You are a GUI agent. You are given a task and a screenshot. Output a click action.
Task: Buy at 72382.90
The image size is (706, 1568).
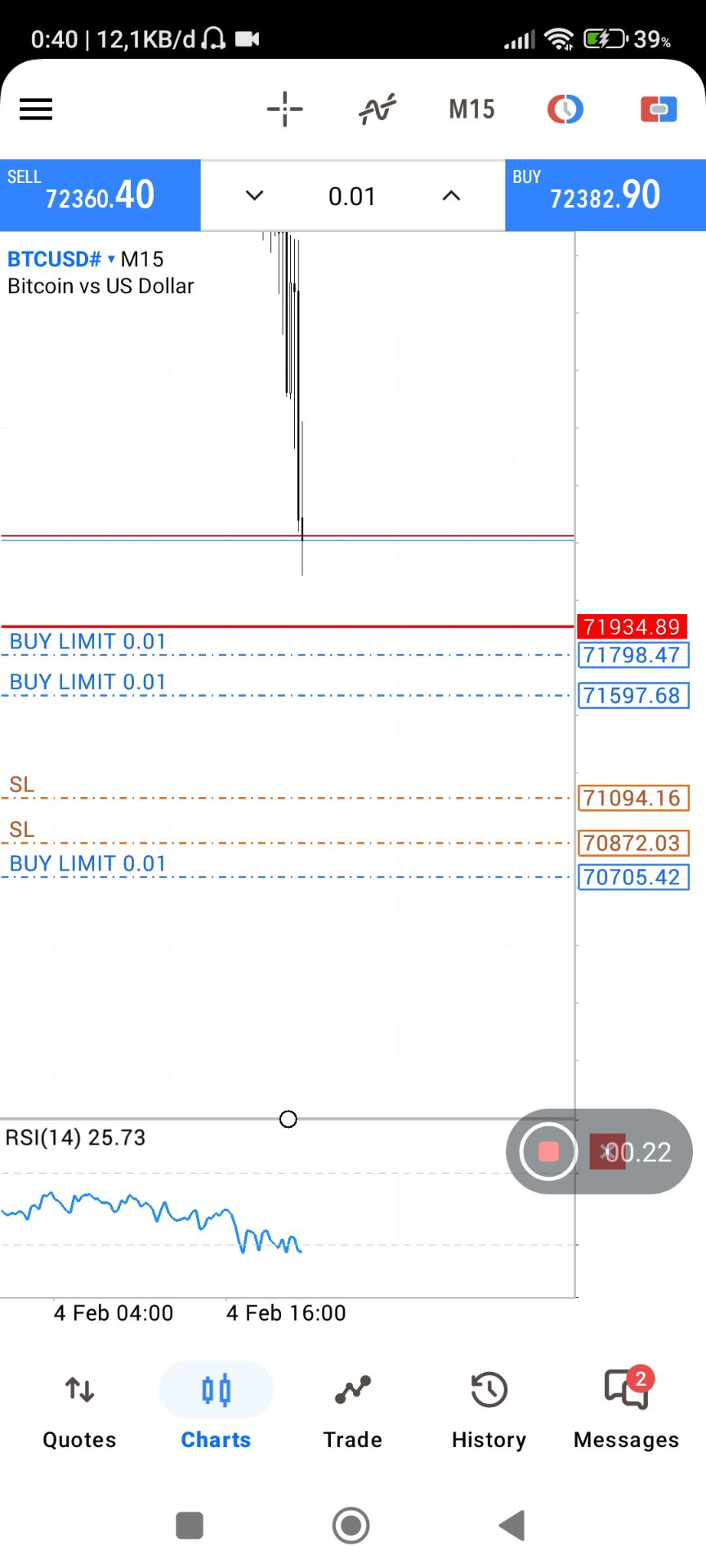(605, 195)
